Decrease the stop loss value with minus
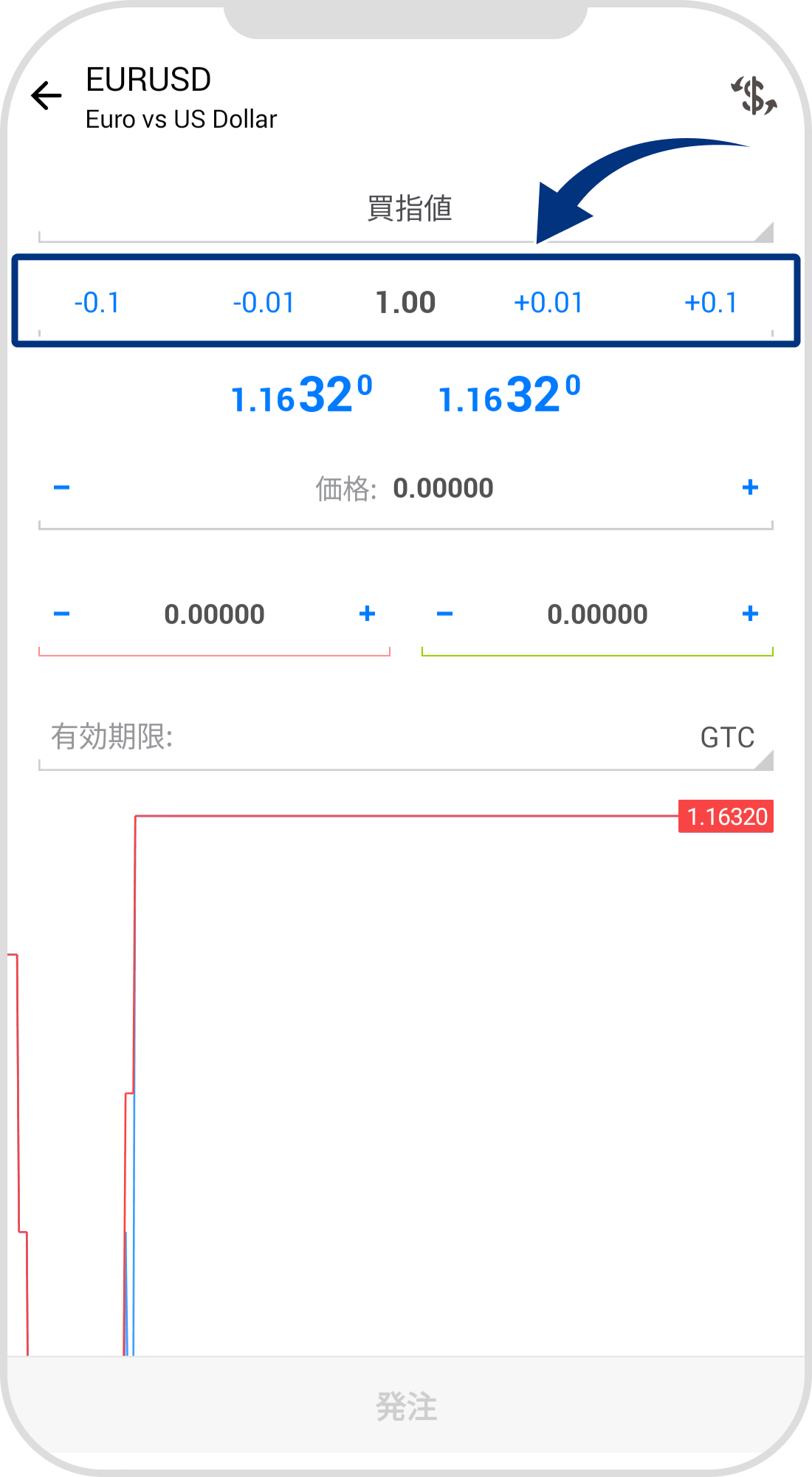This screenshot has width=812, height=1477. tap(63, 613)
